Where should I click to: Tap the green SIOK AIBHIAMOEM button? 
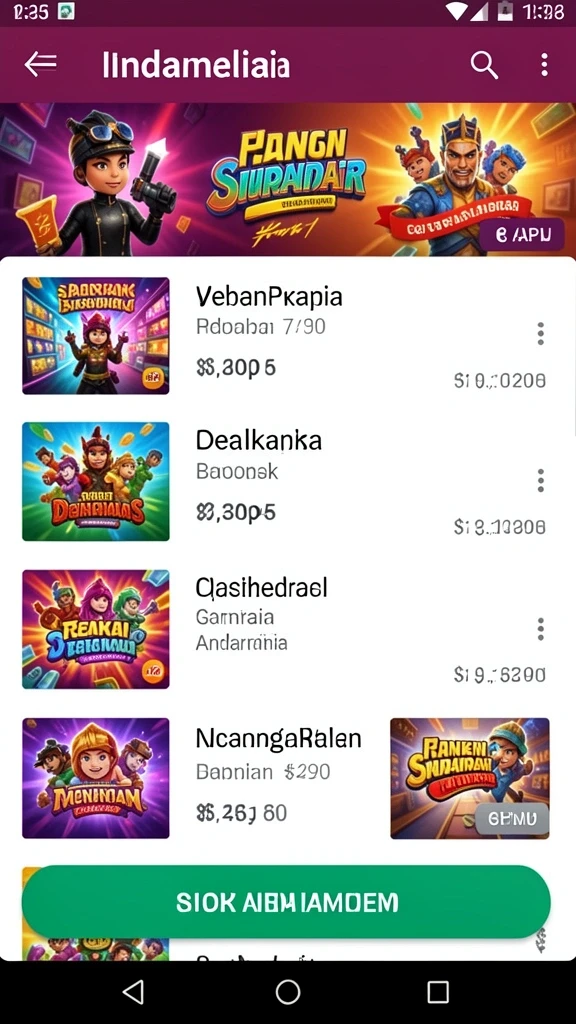[x=286, y=902]
